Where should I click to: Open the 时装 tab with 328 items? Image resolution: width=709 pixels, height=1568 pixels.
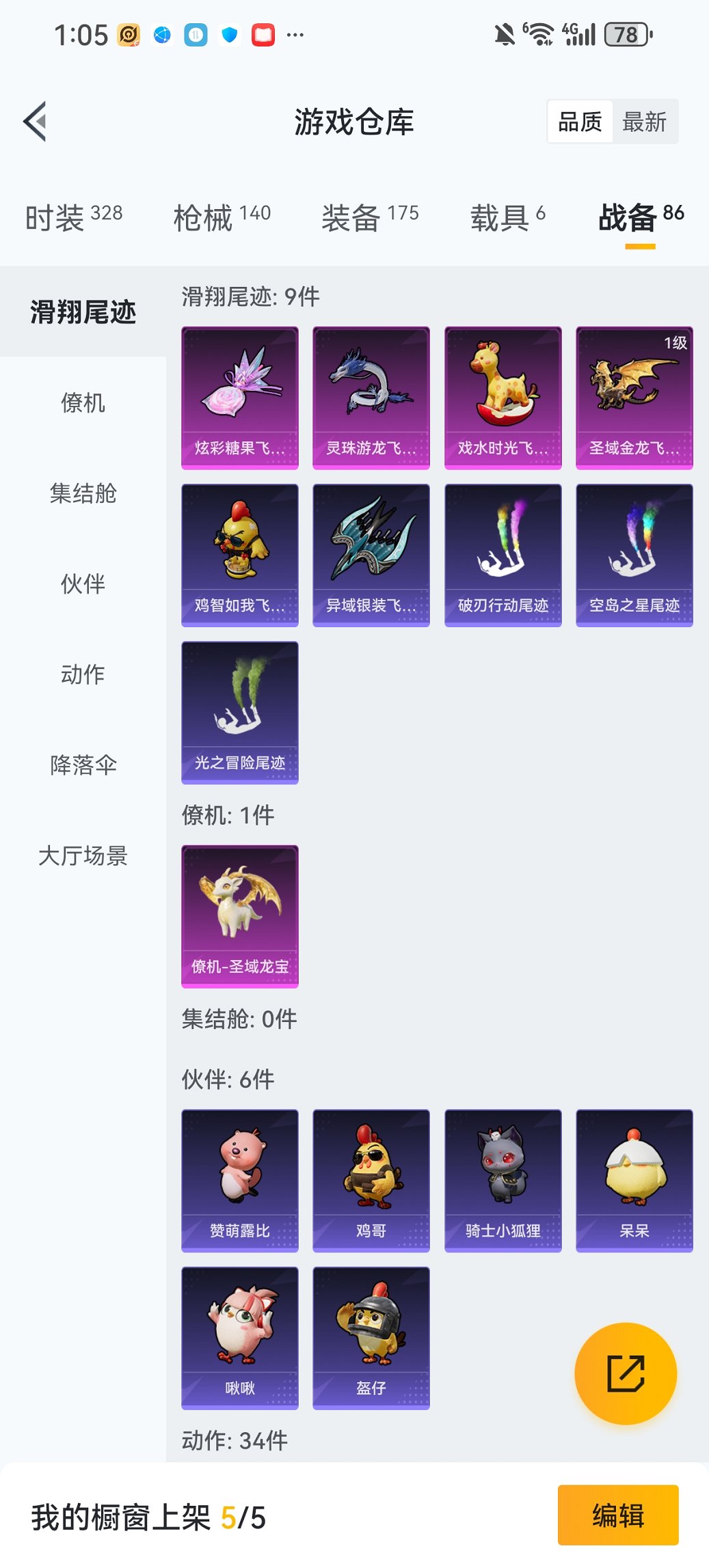pyautogui.click(x=71, y=214)
